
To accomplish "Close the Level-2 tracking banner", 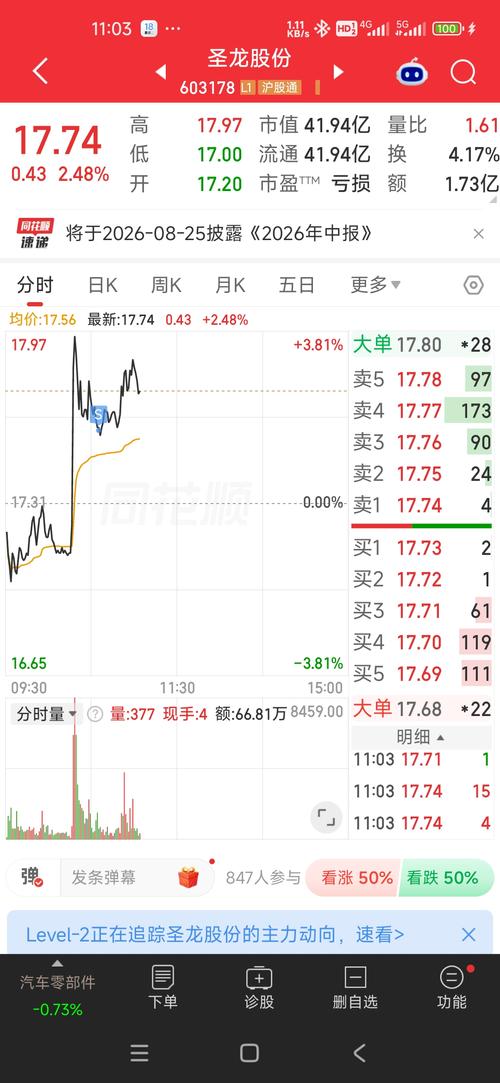I will tap(468, 935).
